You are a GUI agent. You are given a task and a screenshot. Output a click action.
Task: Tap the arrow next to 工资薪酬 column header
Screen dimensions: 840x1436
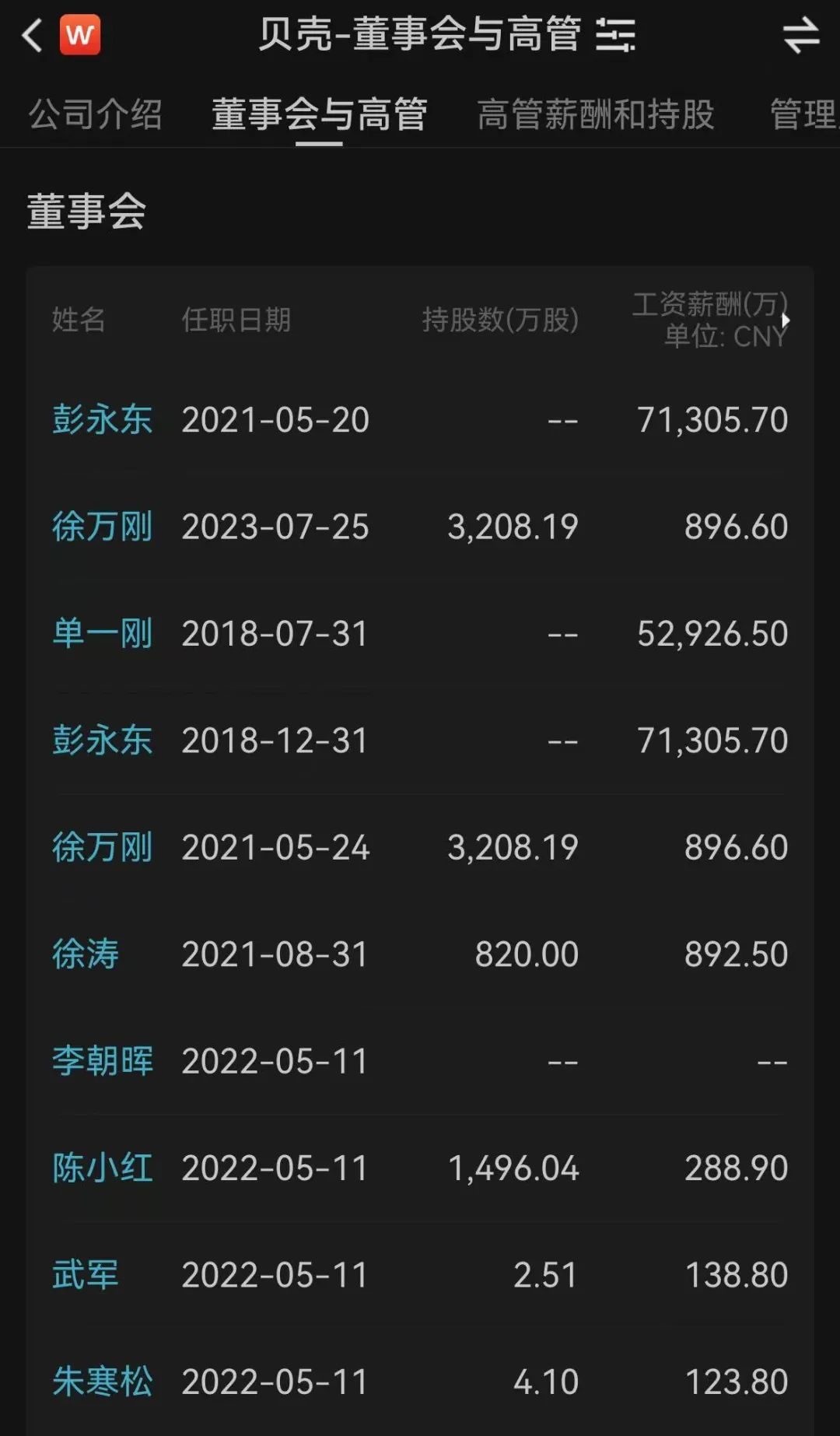(x=786, y=320)
